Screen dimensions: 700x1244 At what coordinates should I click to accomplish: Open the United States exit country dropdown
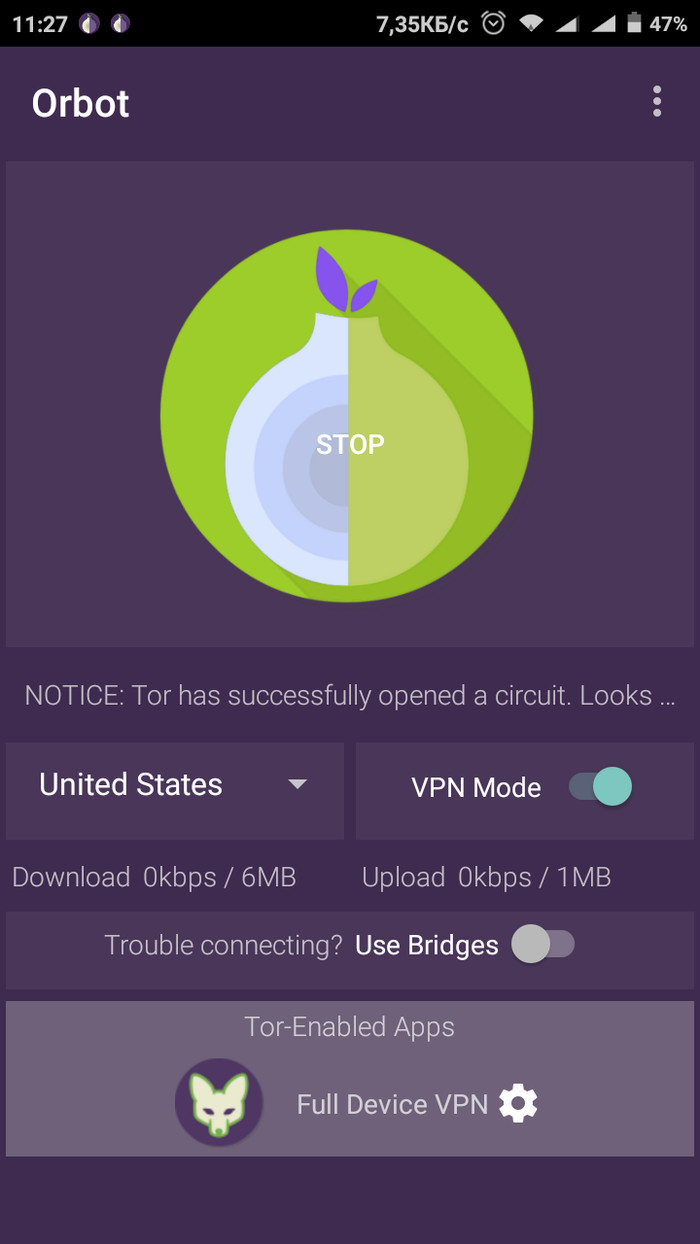(175, 790)
